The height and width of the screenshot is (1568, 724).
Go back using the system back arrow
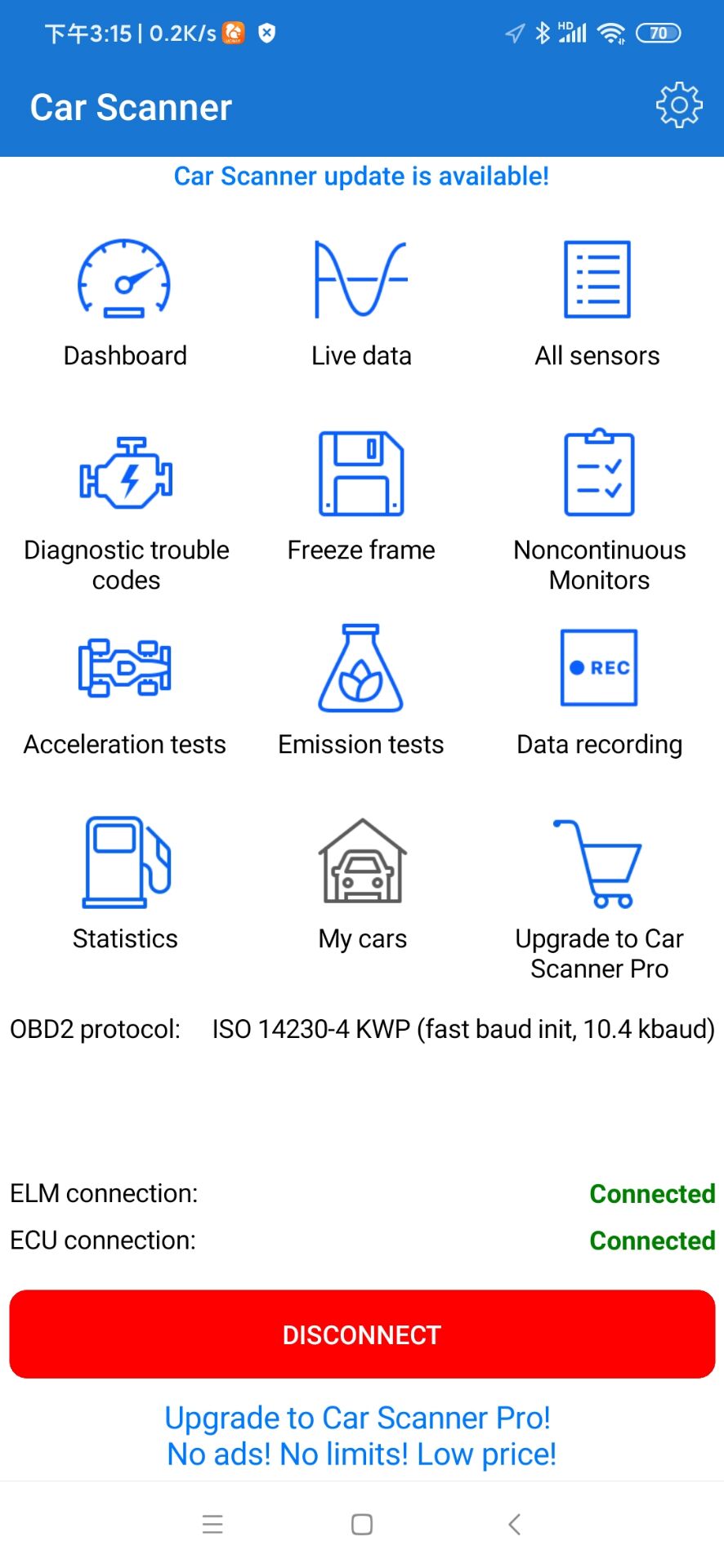tap(514, 1524)
